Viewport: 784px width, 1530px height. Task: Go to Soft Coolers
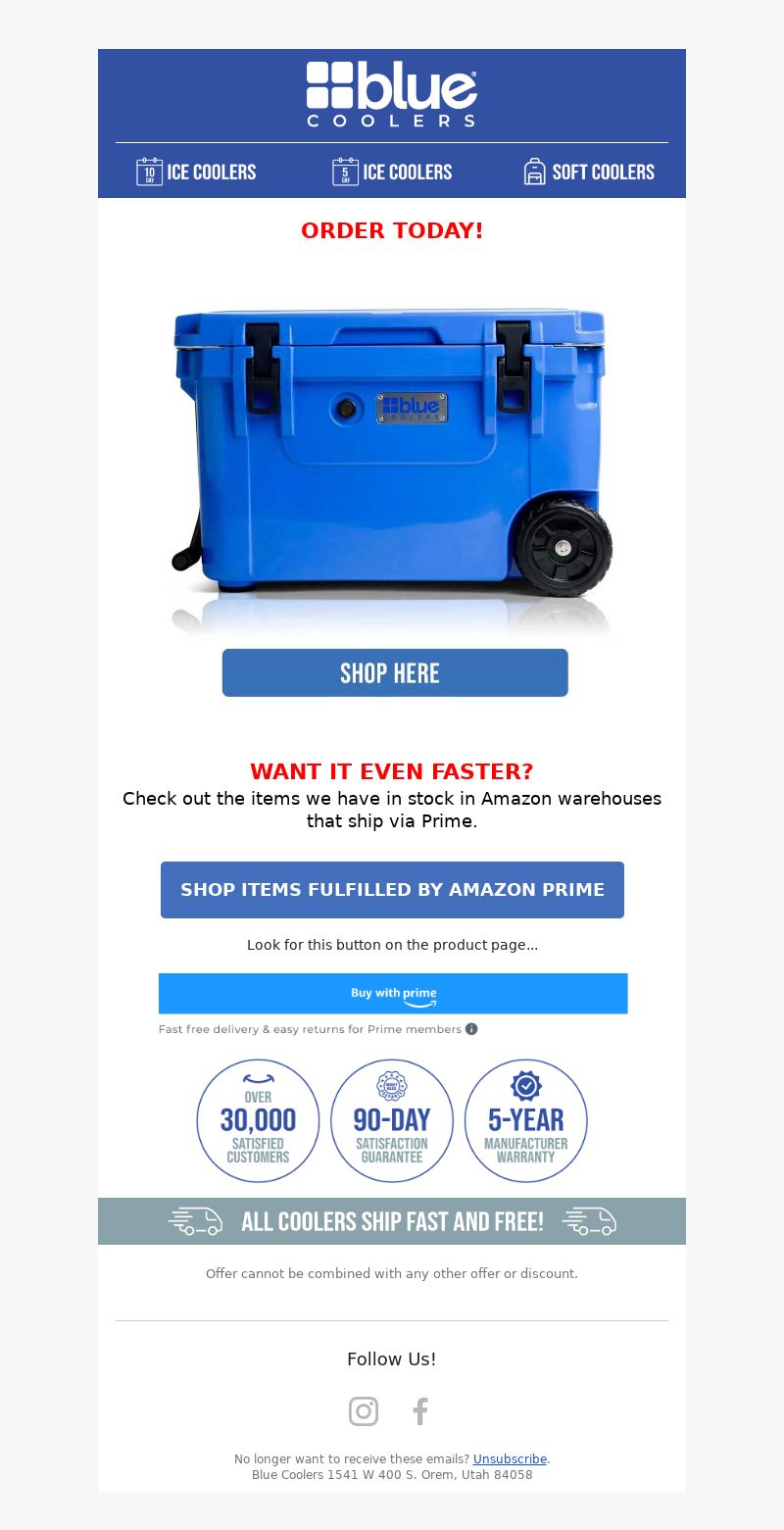coord(589,172)
